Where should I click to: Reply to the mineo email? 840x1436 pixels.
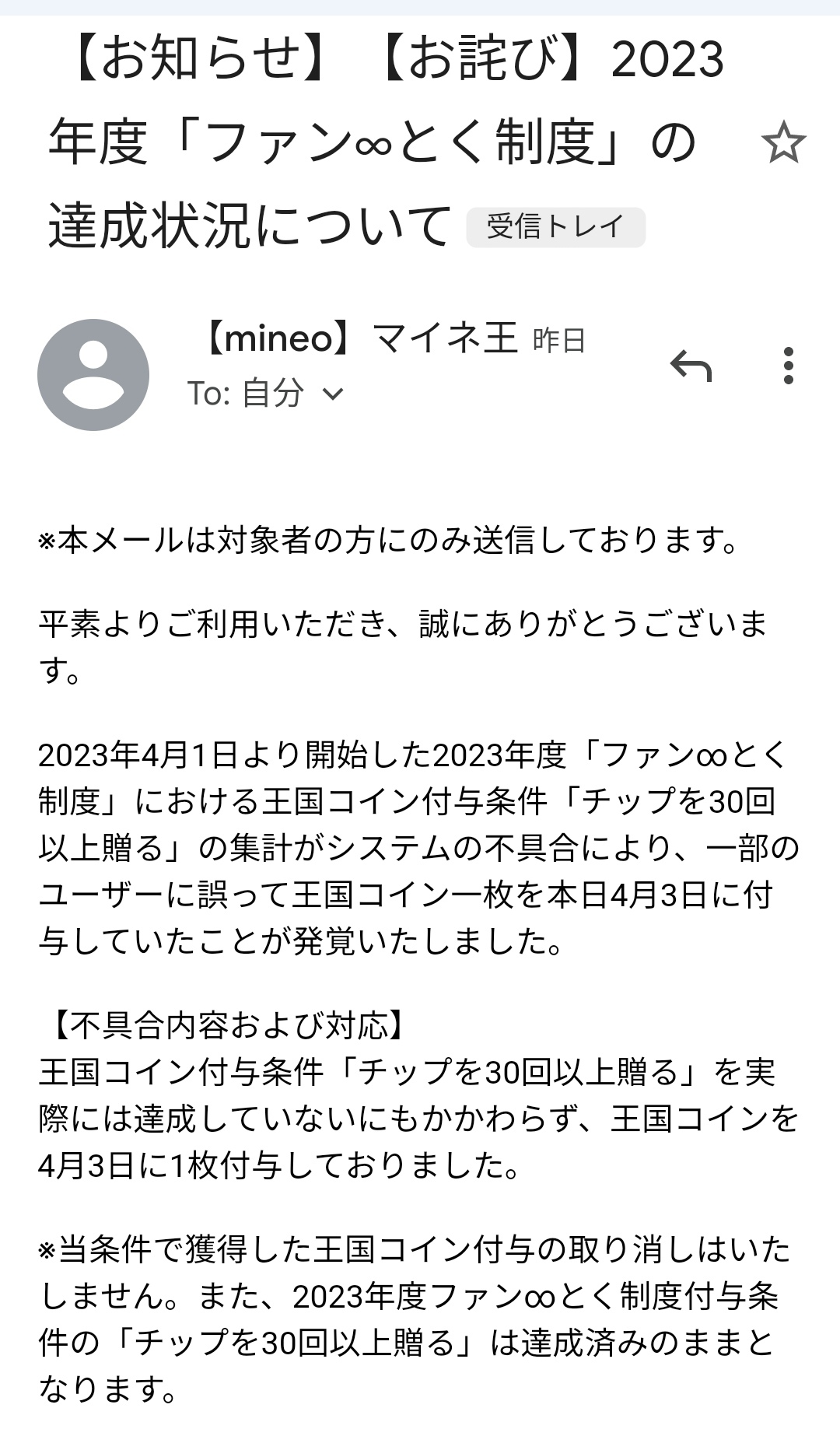[x=691, y=365]
